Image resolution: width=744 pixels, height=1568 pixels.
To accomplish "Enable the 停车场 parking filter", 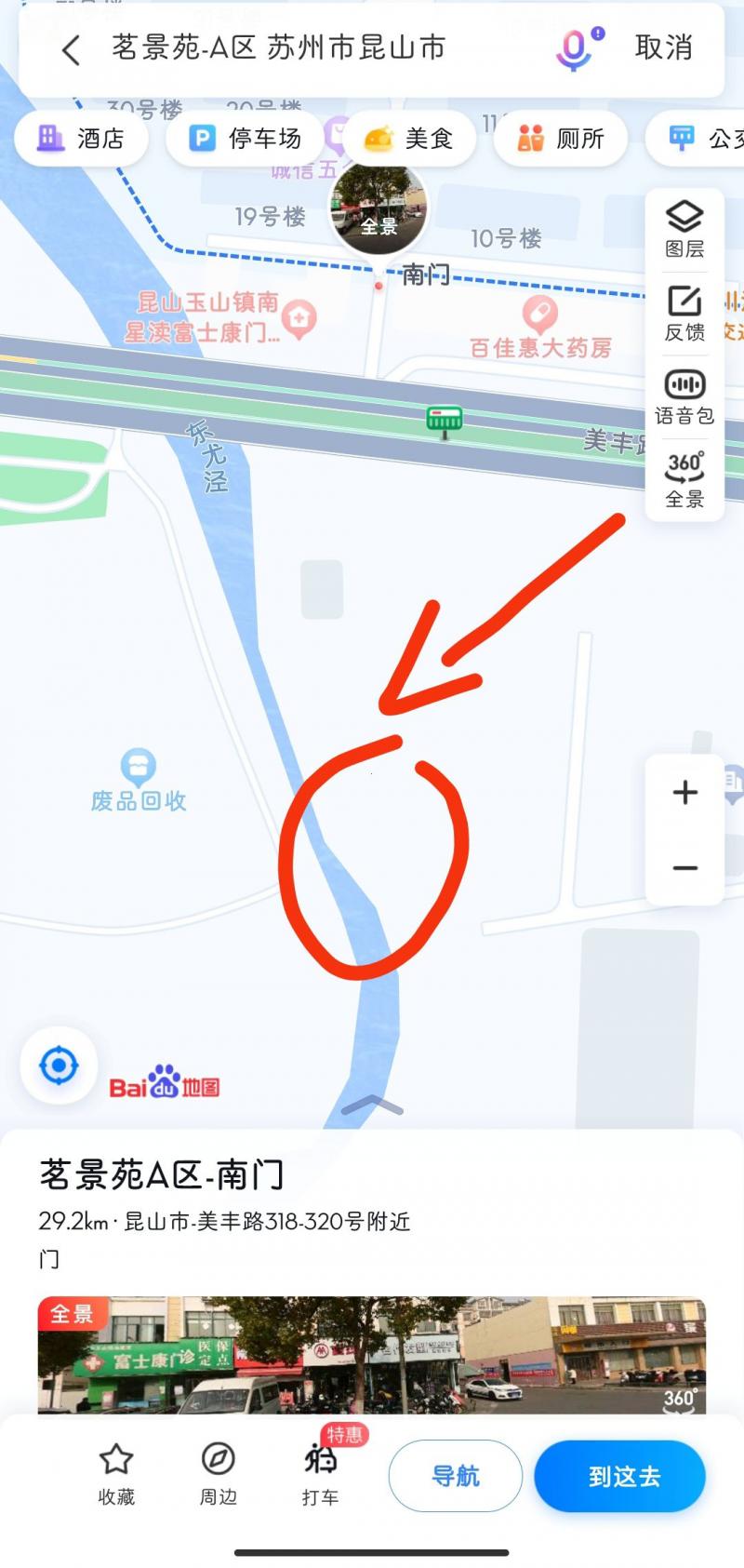I will [243, 137].
